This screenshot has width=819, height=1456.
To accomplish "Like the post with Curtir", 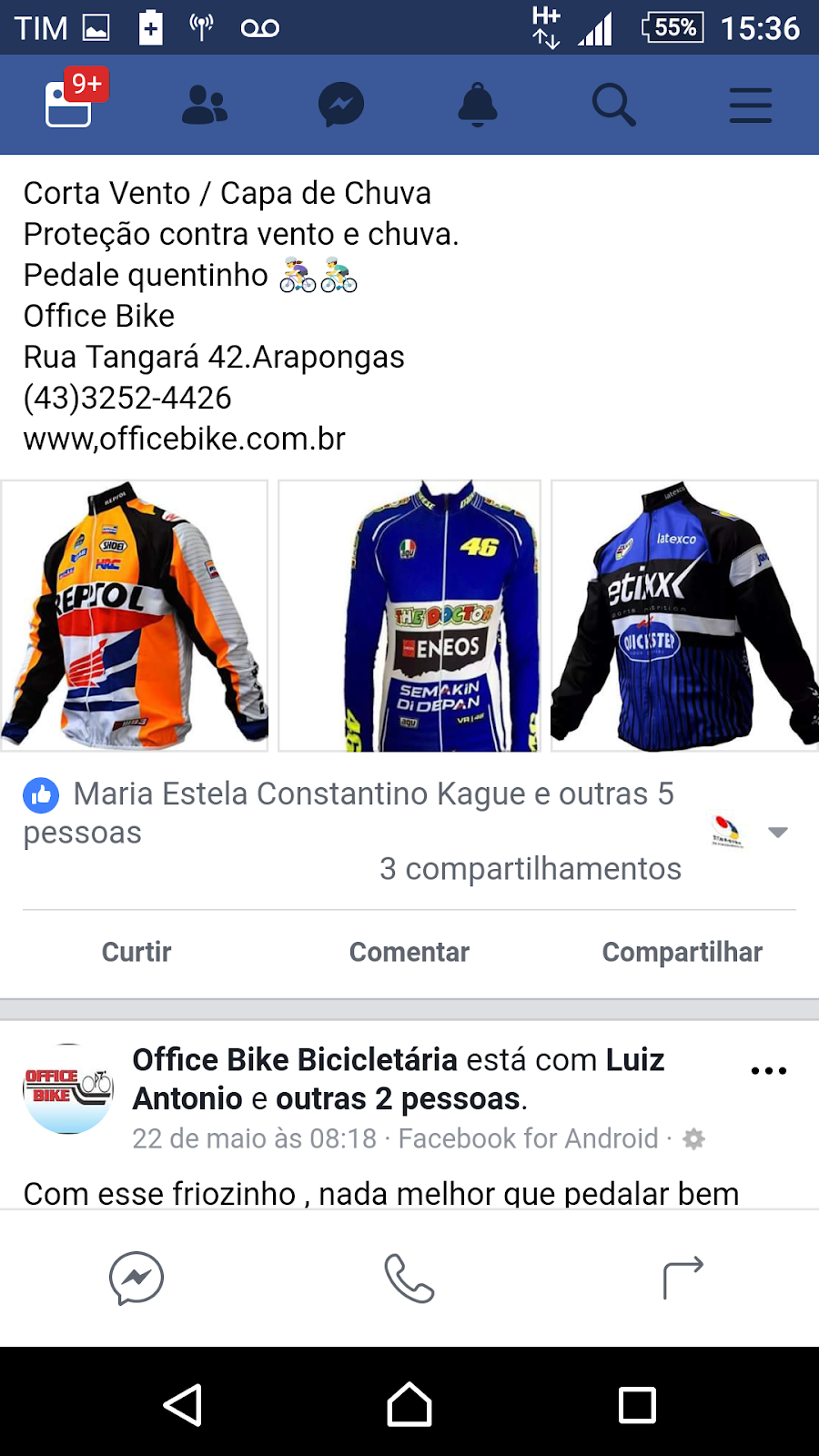I will pos(136,952).
